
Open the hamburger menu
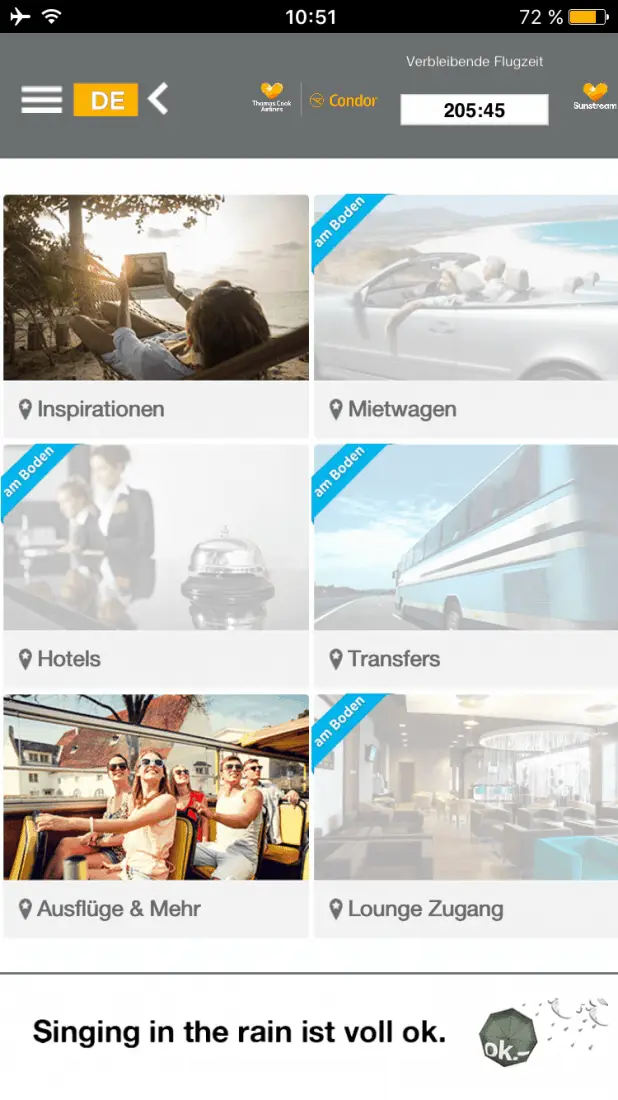(41, 99)
